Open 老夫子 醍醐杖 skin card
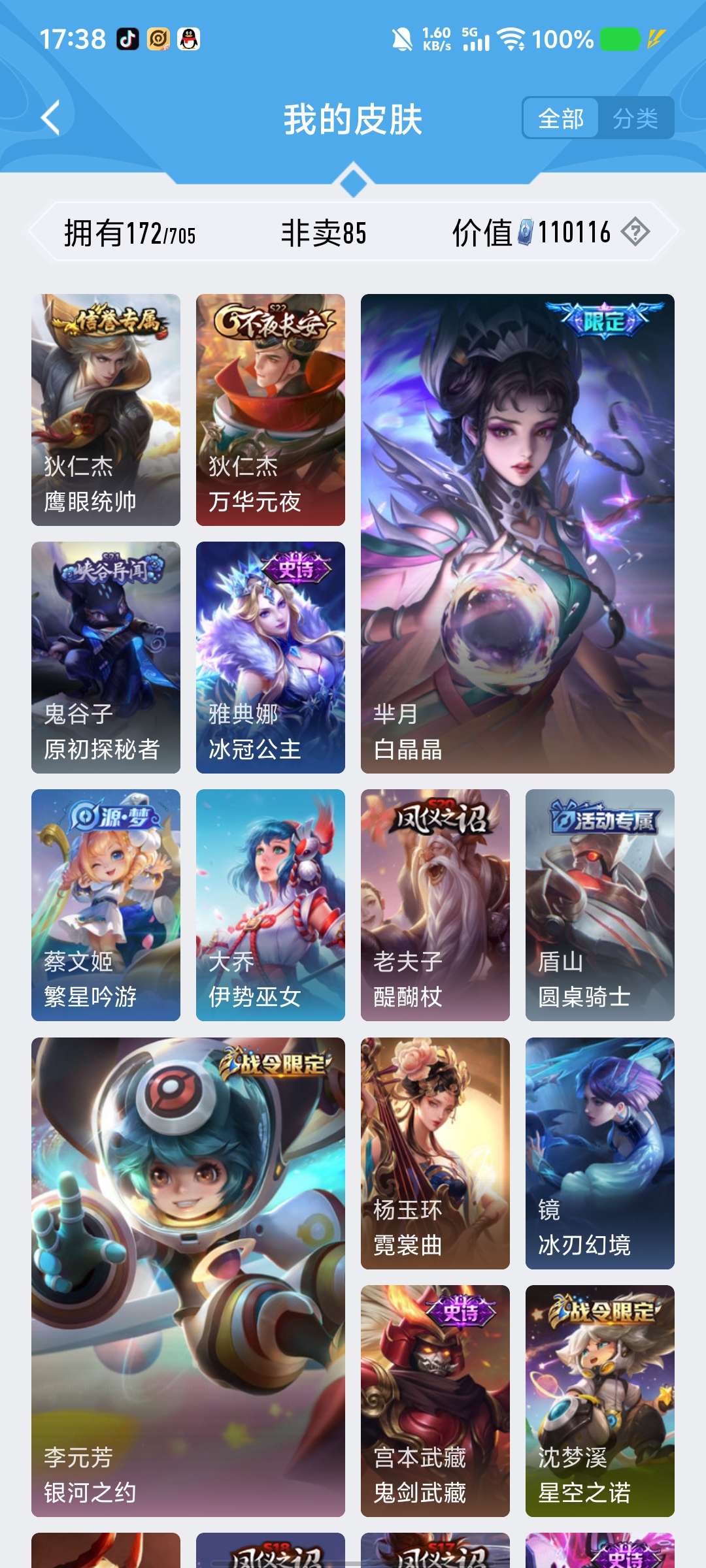Viewport: 706px width, 1568px height. pos(435,905)
